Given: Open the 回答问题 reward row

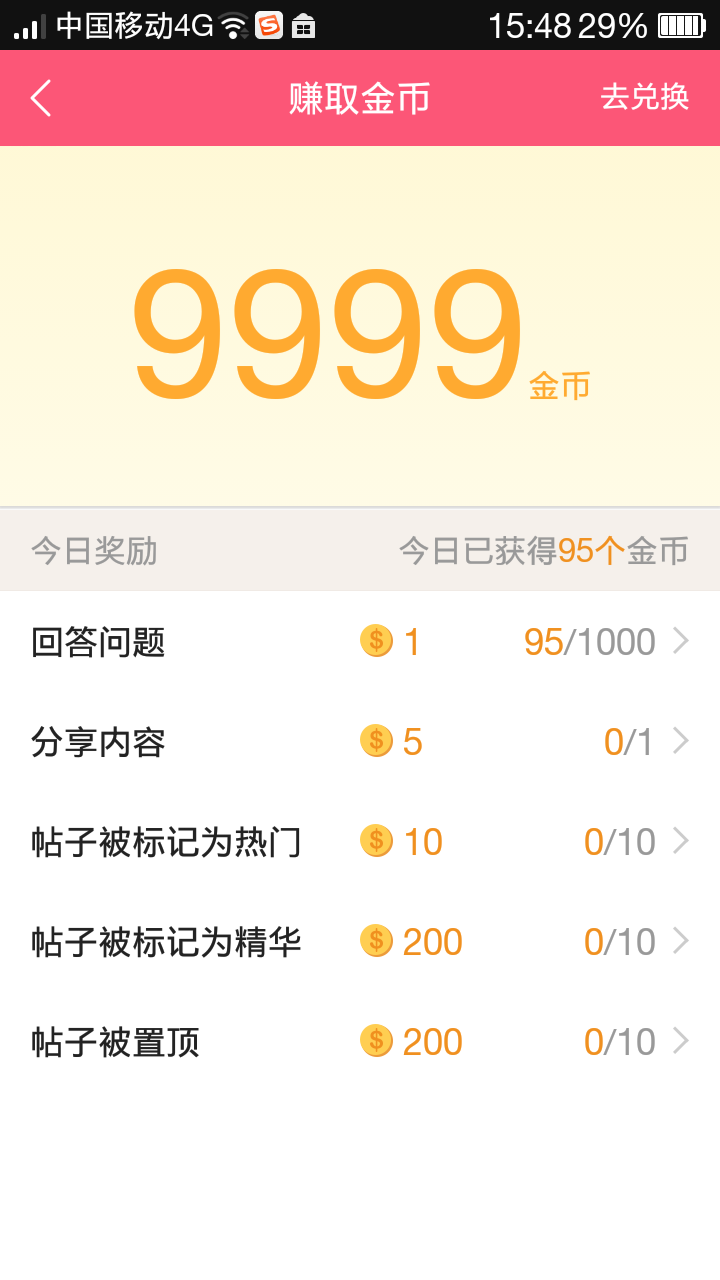Looking at the screenshot, I should click(360, 641).
